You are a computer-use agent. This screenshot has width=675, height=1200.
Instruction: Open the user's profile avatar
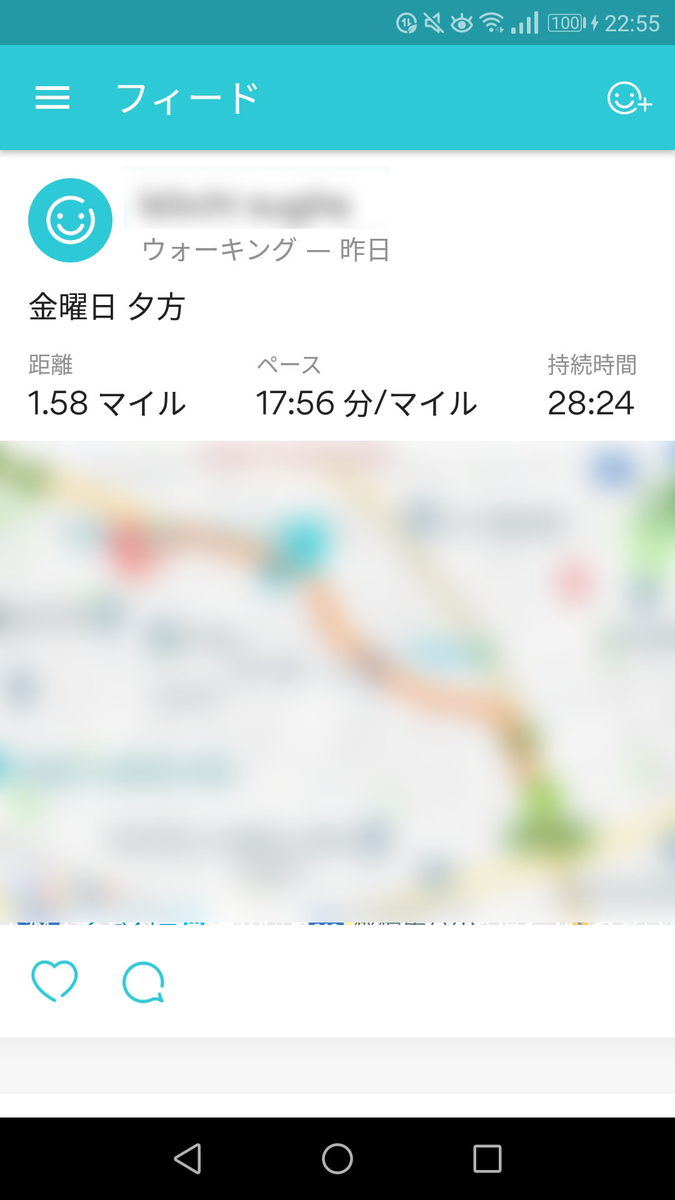[x=70, y=220]
